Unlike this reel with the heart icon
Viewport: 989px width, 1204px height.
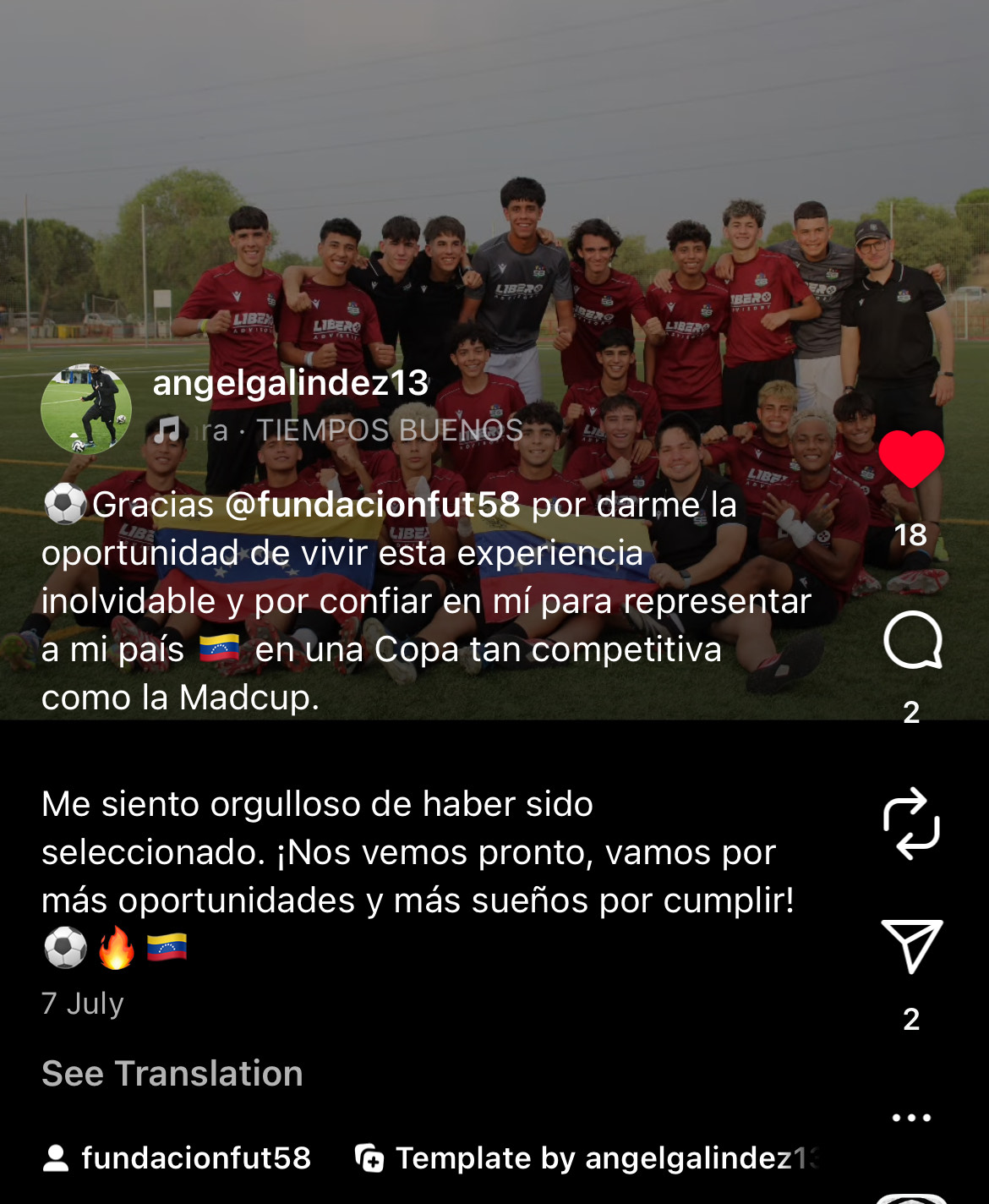[911, 460]
